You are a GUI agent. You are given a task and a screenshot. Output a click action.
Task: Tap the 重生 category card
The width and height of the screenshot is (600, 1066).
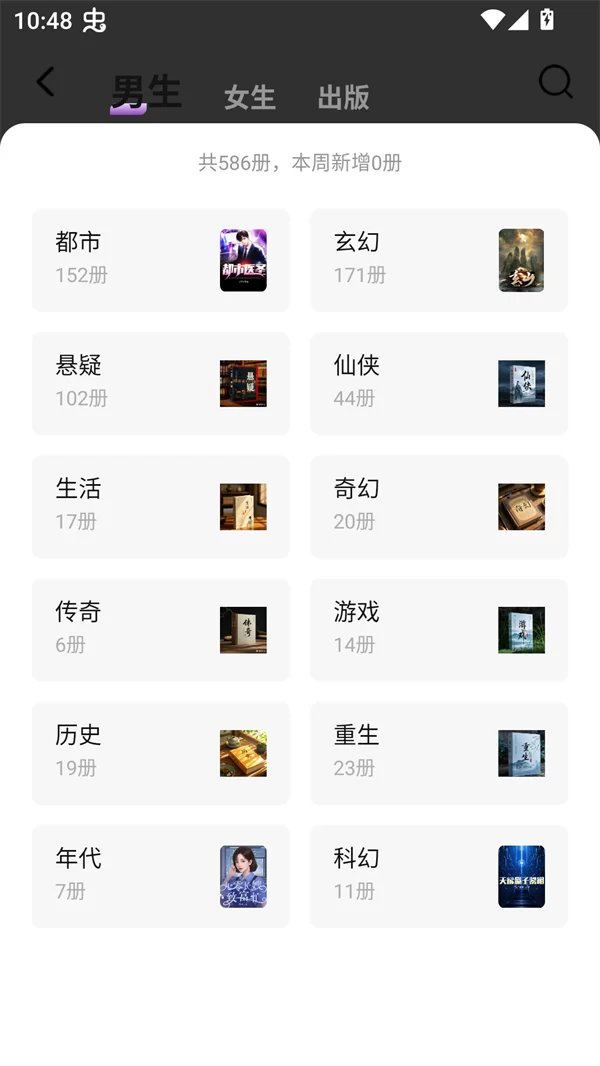439,753
